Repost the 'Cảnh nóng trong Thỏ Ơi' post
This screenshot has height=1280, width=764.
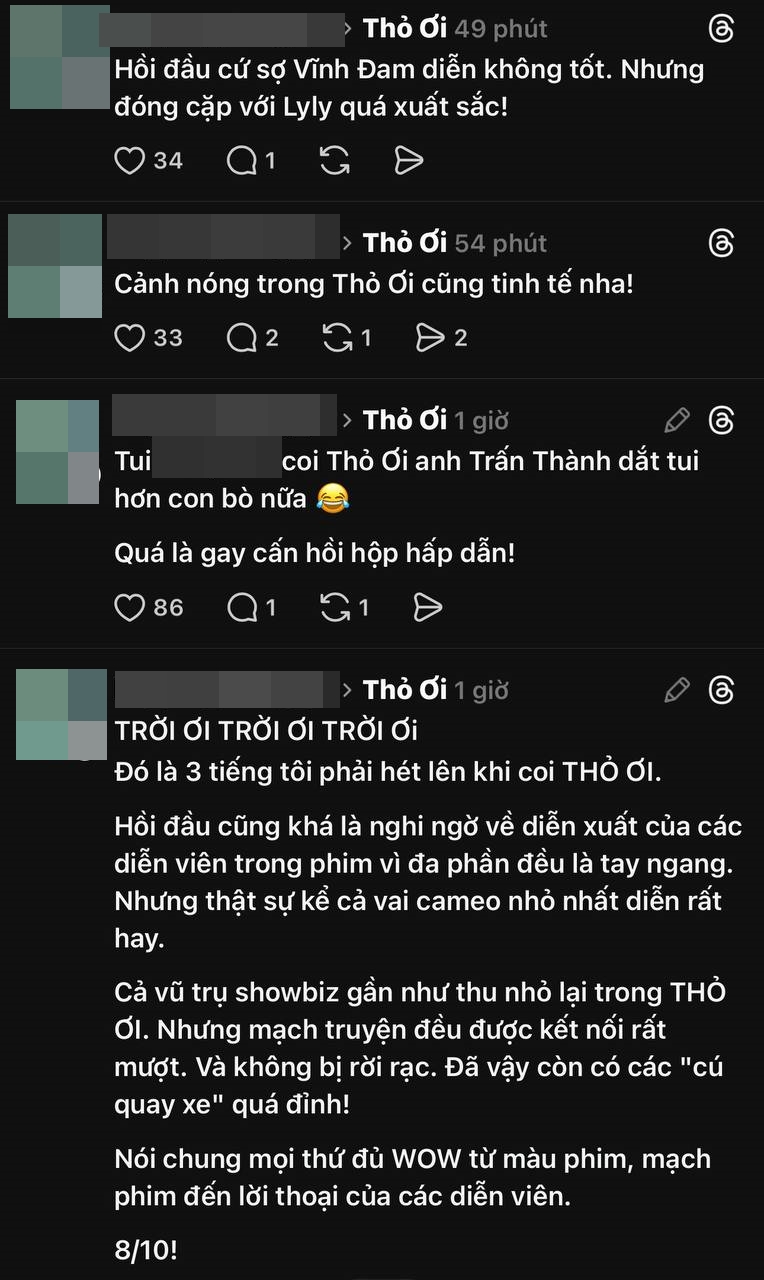pos(336,338)
